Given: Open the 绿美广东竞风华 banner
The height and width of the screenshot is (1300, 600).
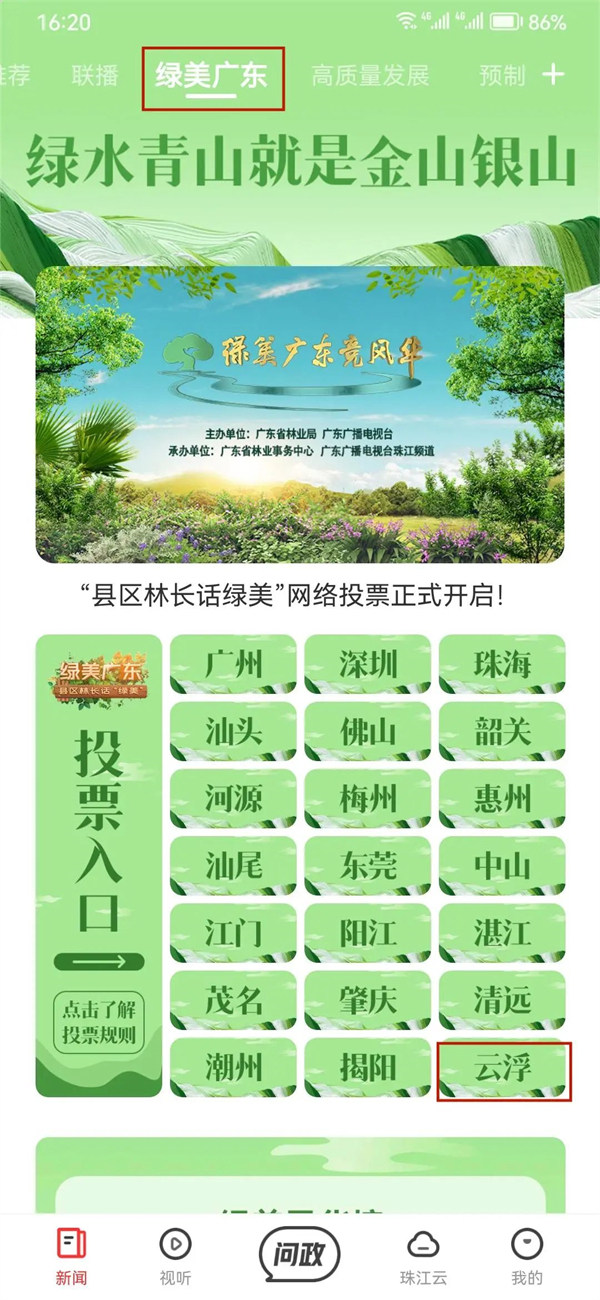Looking at the screenshot, I should pyautogui.click(x=300, y=413).
